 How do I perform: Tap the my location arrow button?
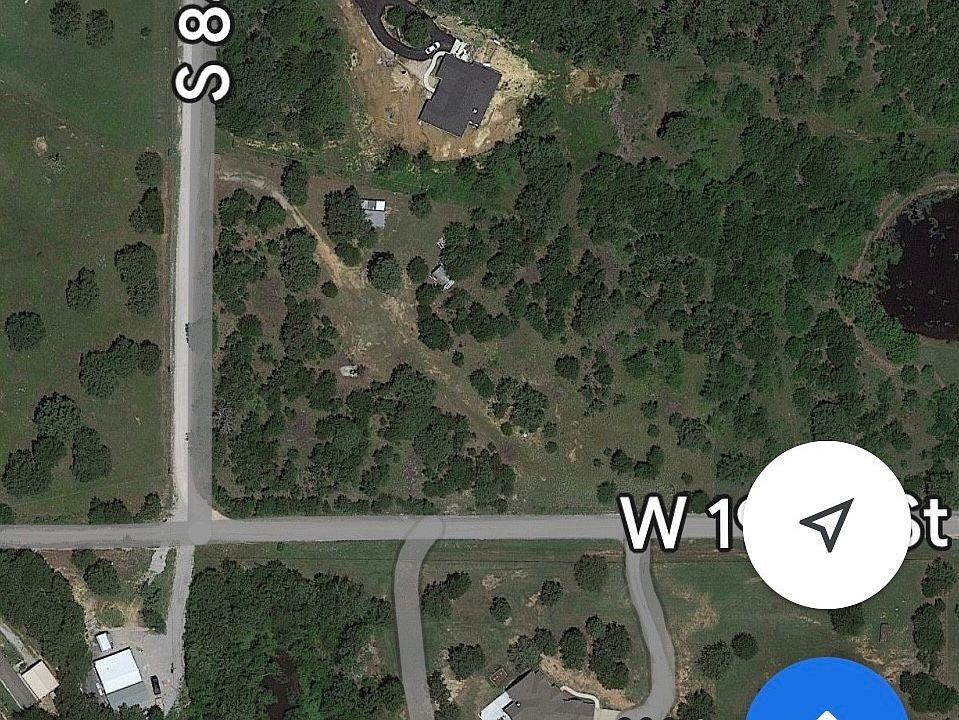(826, 524)
